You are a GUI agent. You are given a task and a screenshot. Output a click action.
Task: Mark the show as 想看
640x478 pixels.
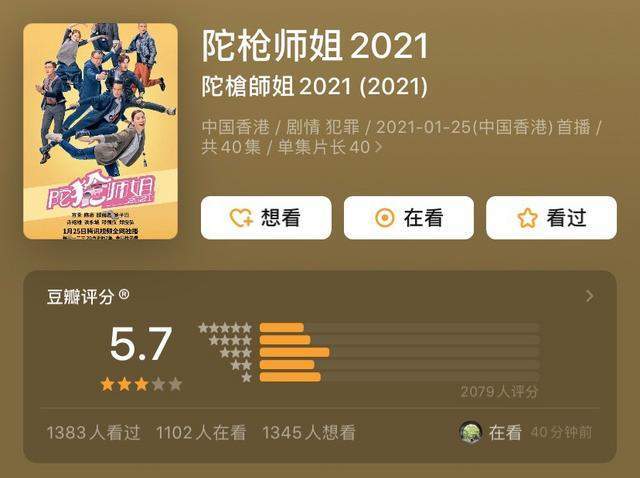265,218
